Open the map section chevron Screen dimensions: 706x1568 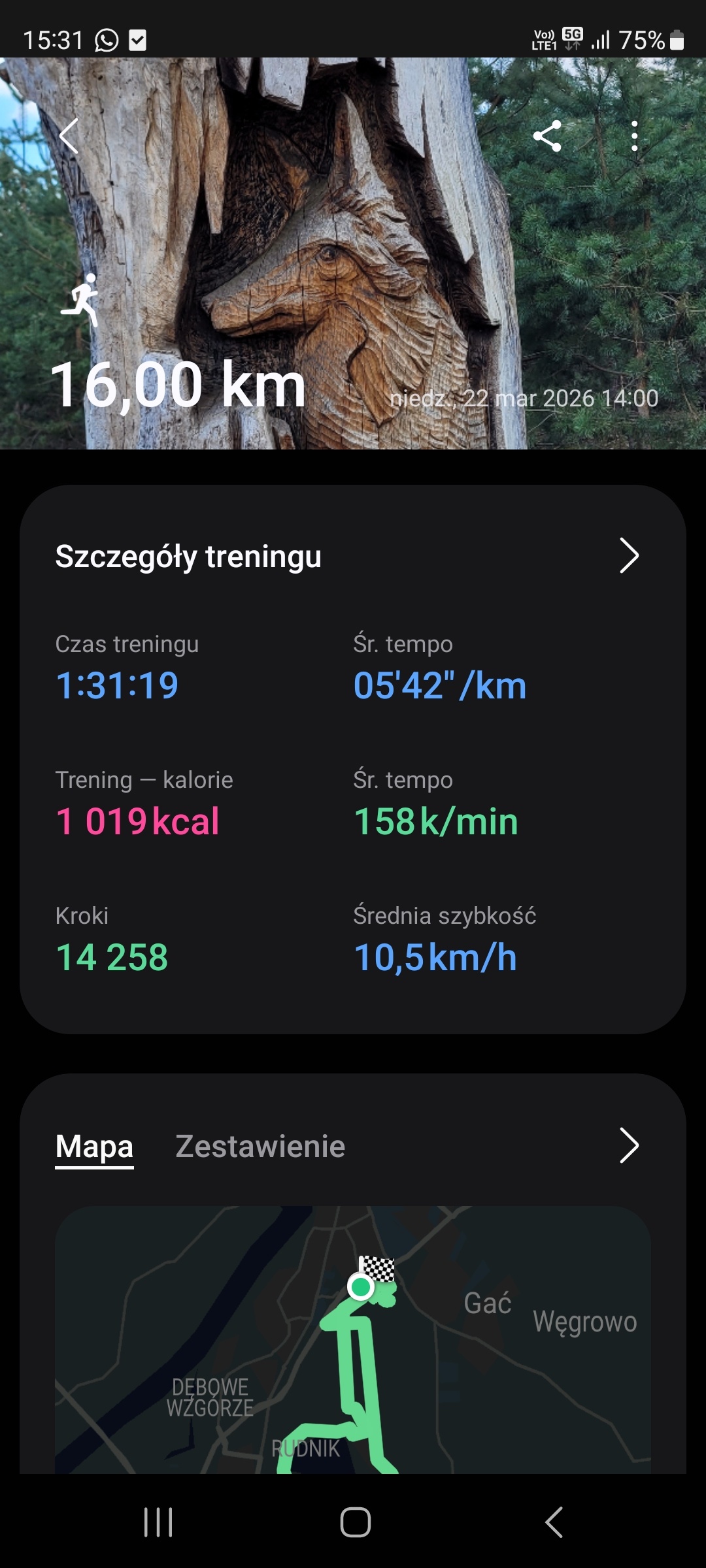628,1145
